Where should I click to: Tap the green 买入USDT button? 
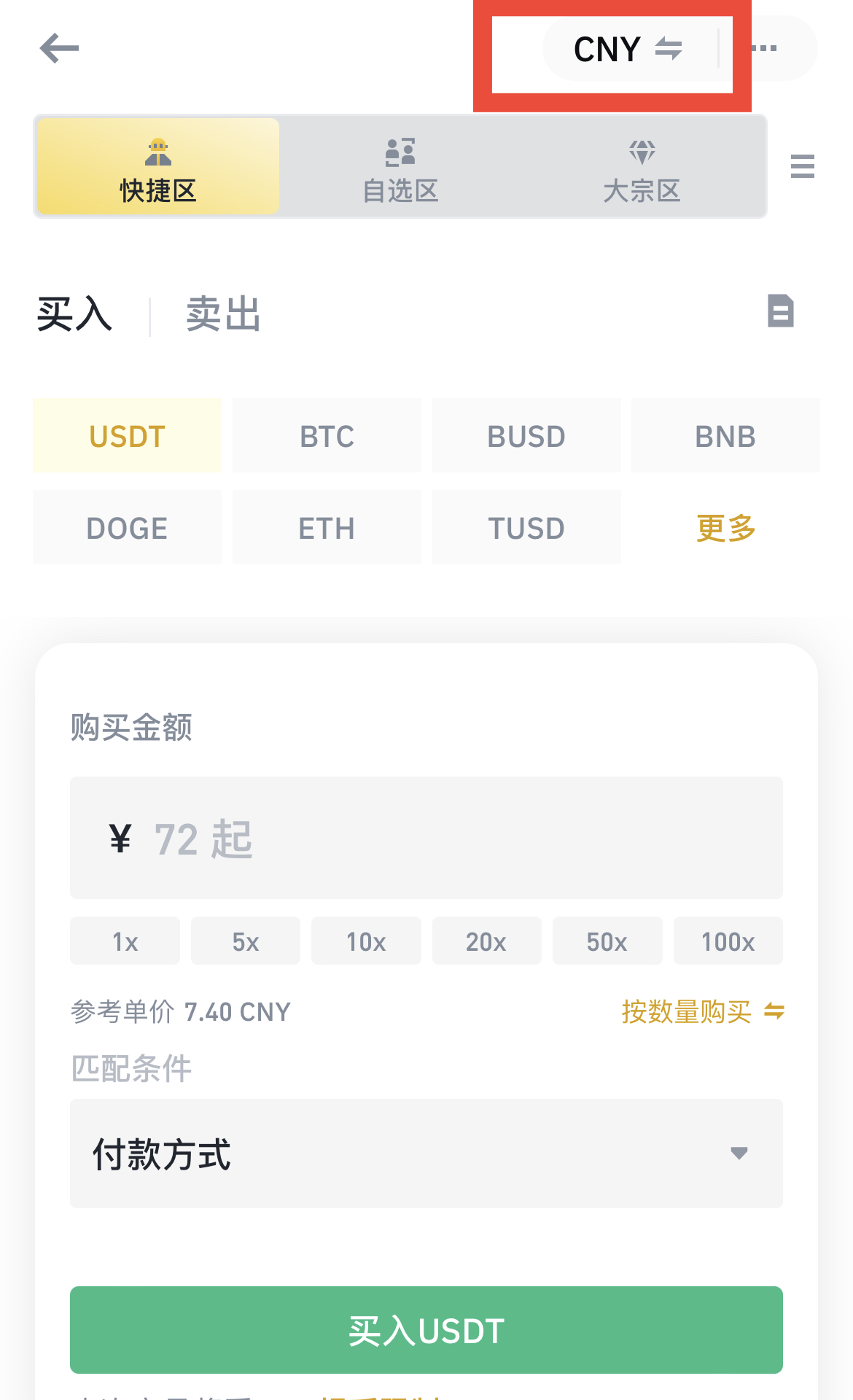point(426,1330)
